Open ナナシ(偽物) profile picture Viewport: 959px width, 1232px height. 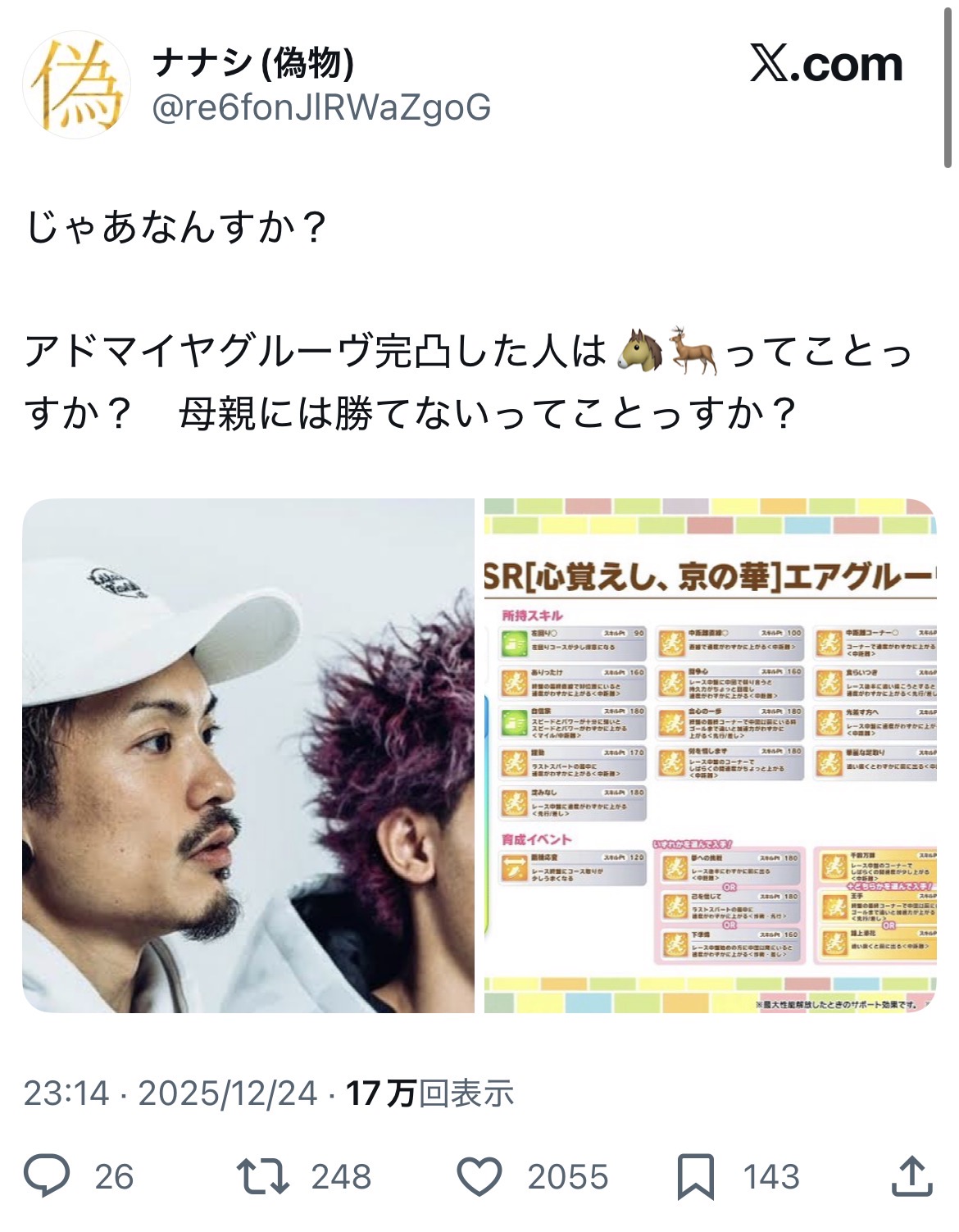[75, 85]
